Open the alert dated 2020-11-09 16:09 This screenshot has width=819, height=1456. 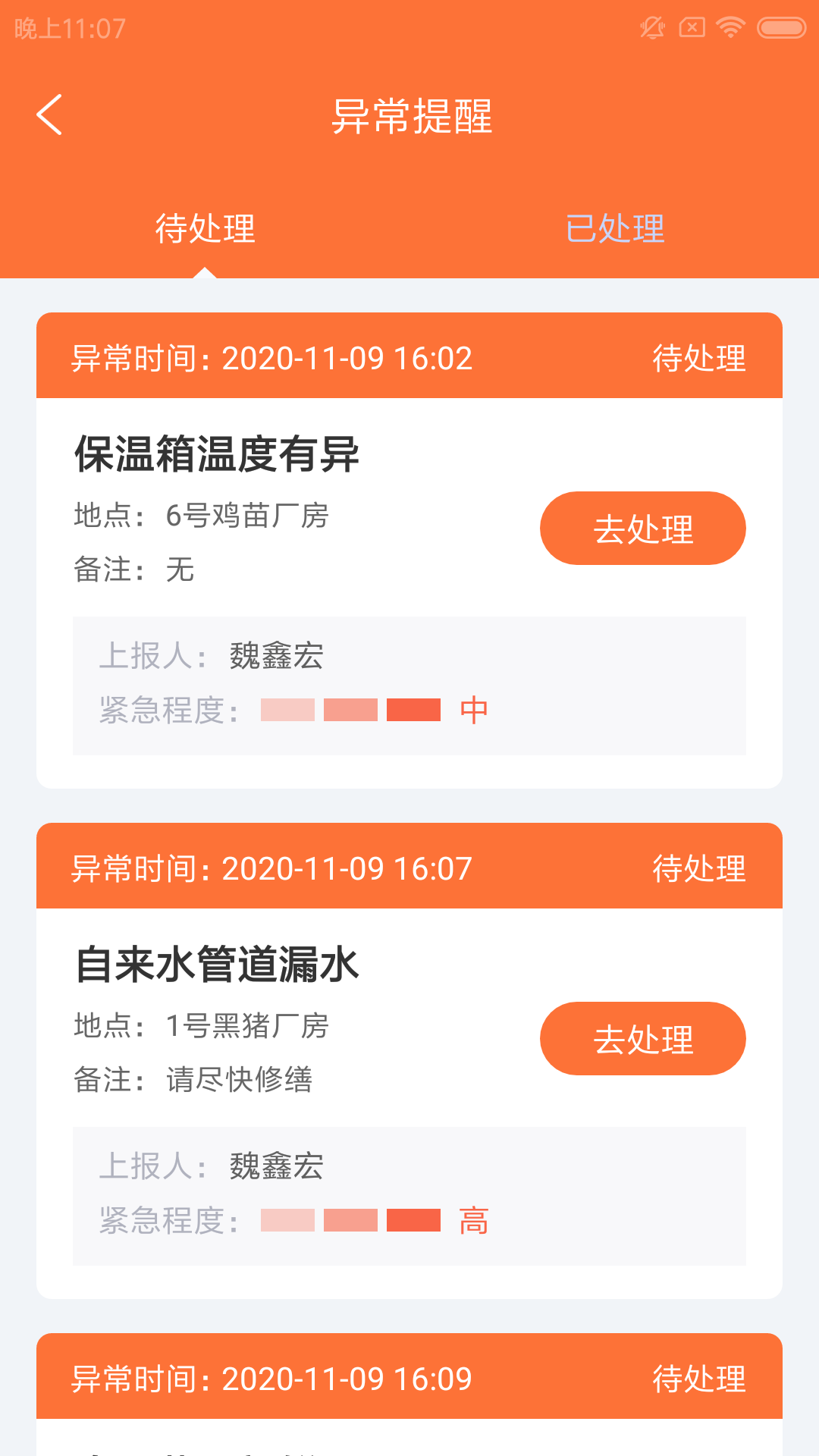(x=409, y=1379)
